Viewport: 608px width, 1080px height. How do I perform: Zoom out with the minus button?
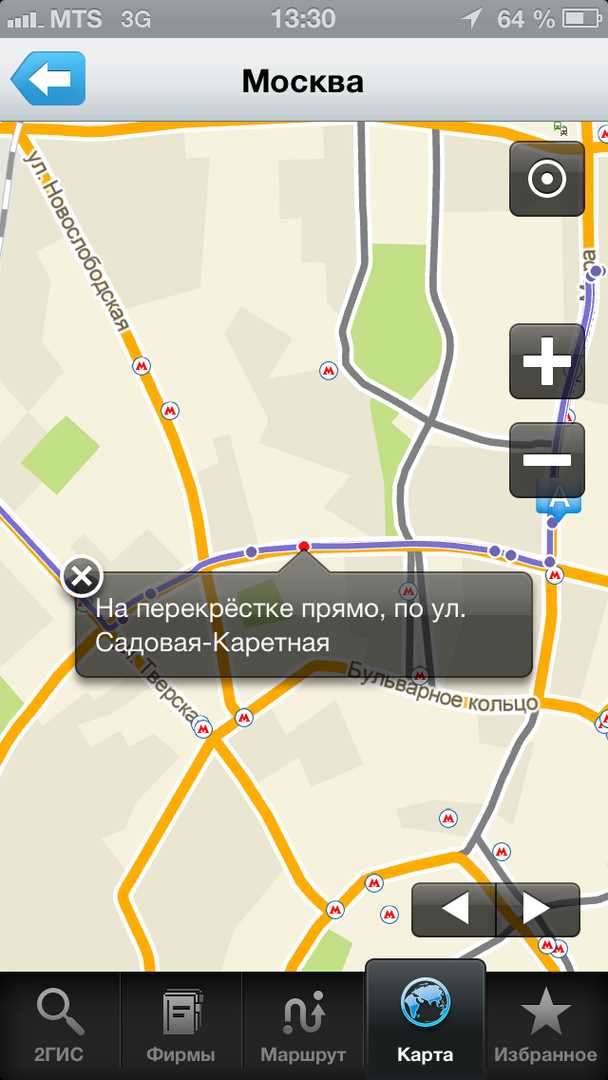tap(546, 461)
